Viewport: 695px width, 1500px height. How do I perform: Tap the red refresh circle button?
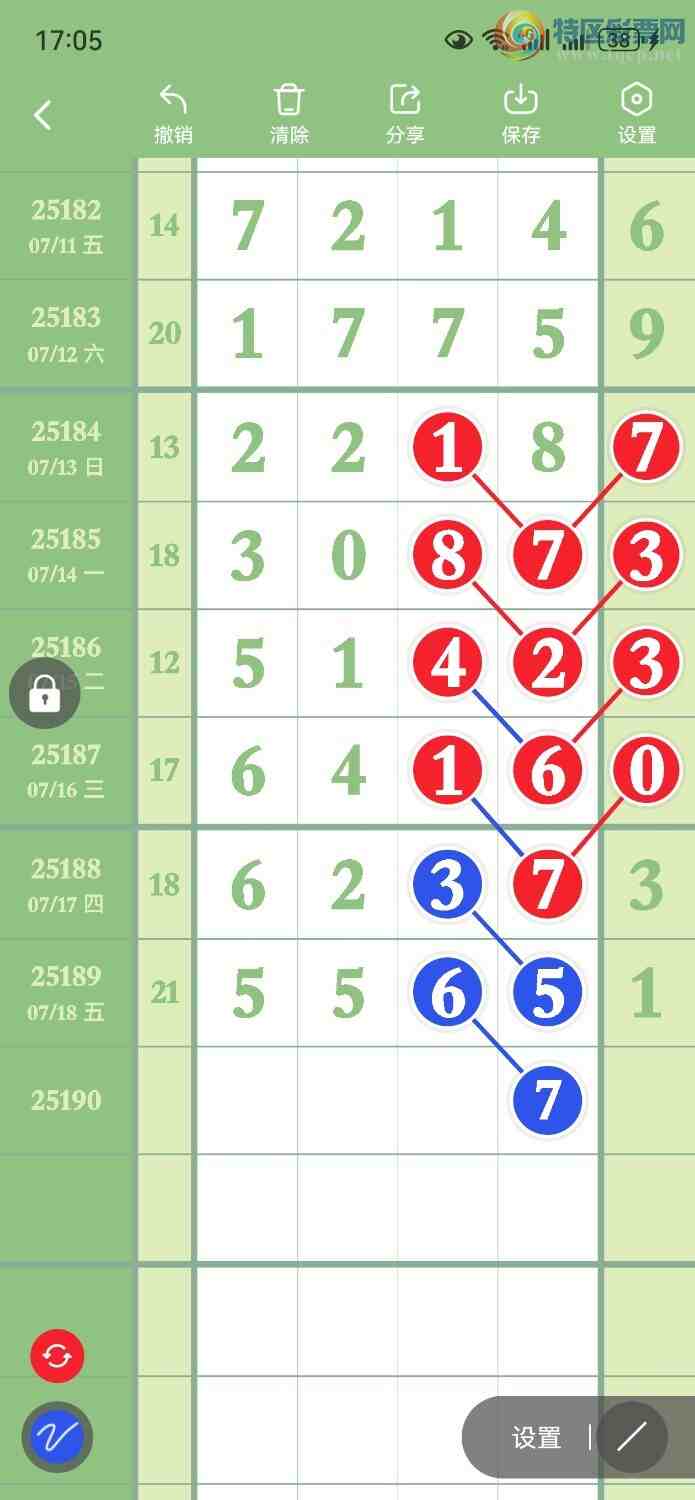pos(57,1357)
